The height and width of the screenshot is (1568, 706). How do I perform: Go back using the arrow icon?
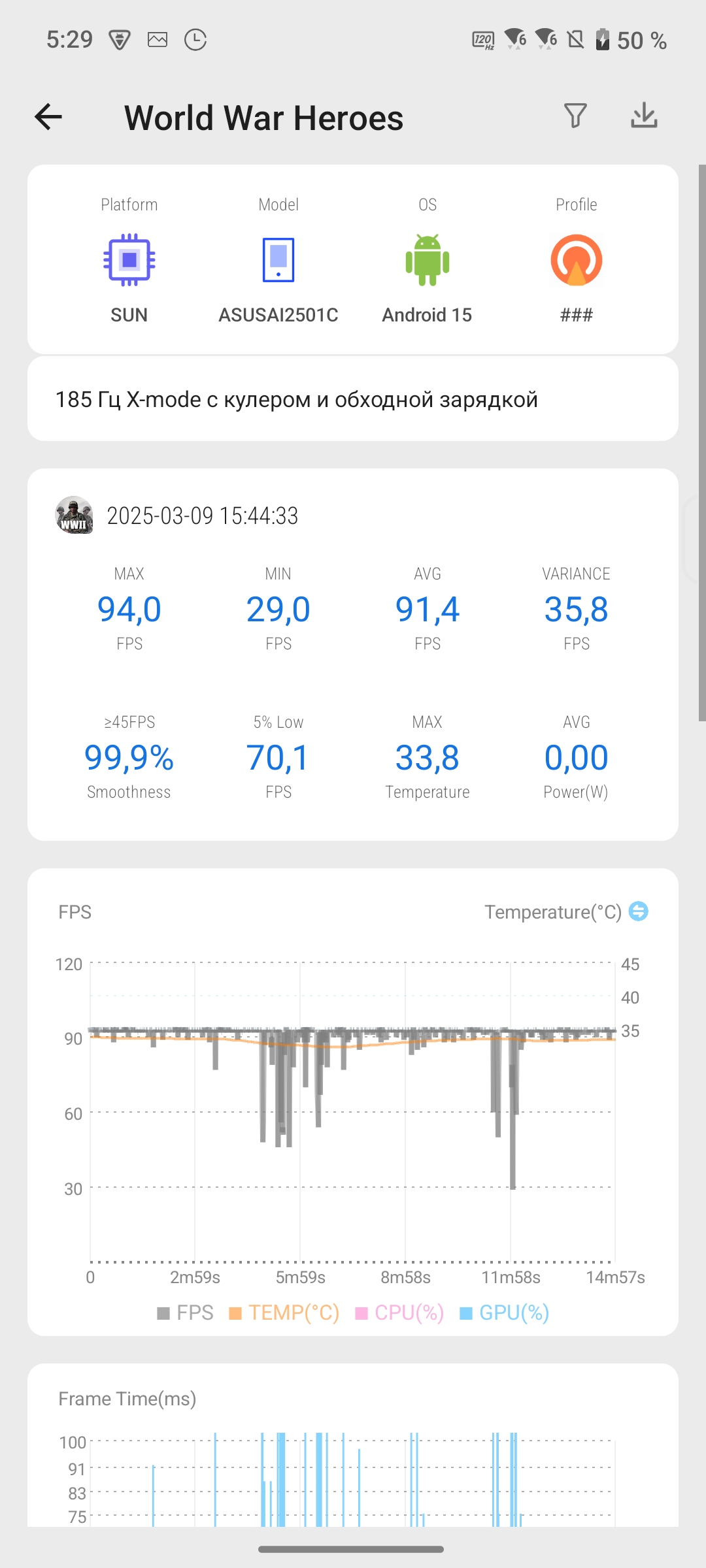pyautogui.click(x=48, y=118)
